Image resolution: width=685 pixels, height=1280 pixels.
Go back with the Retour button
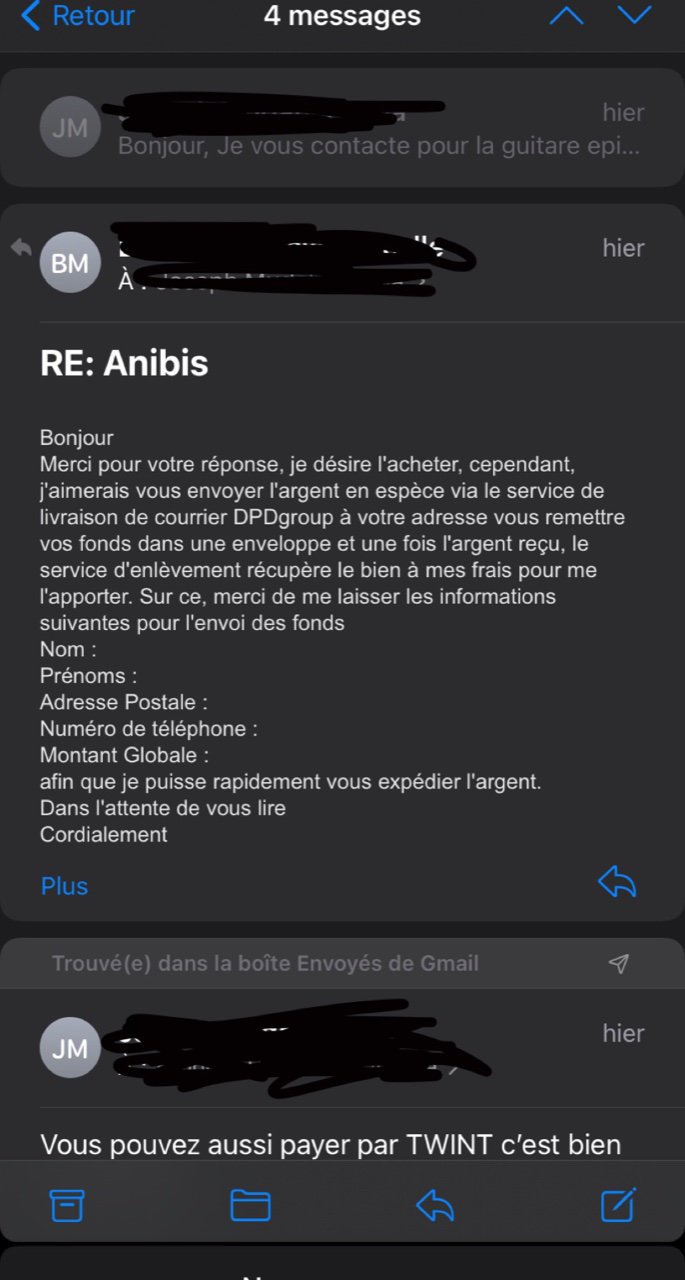(x=77, y=16)
